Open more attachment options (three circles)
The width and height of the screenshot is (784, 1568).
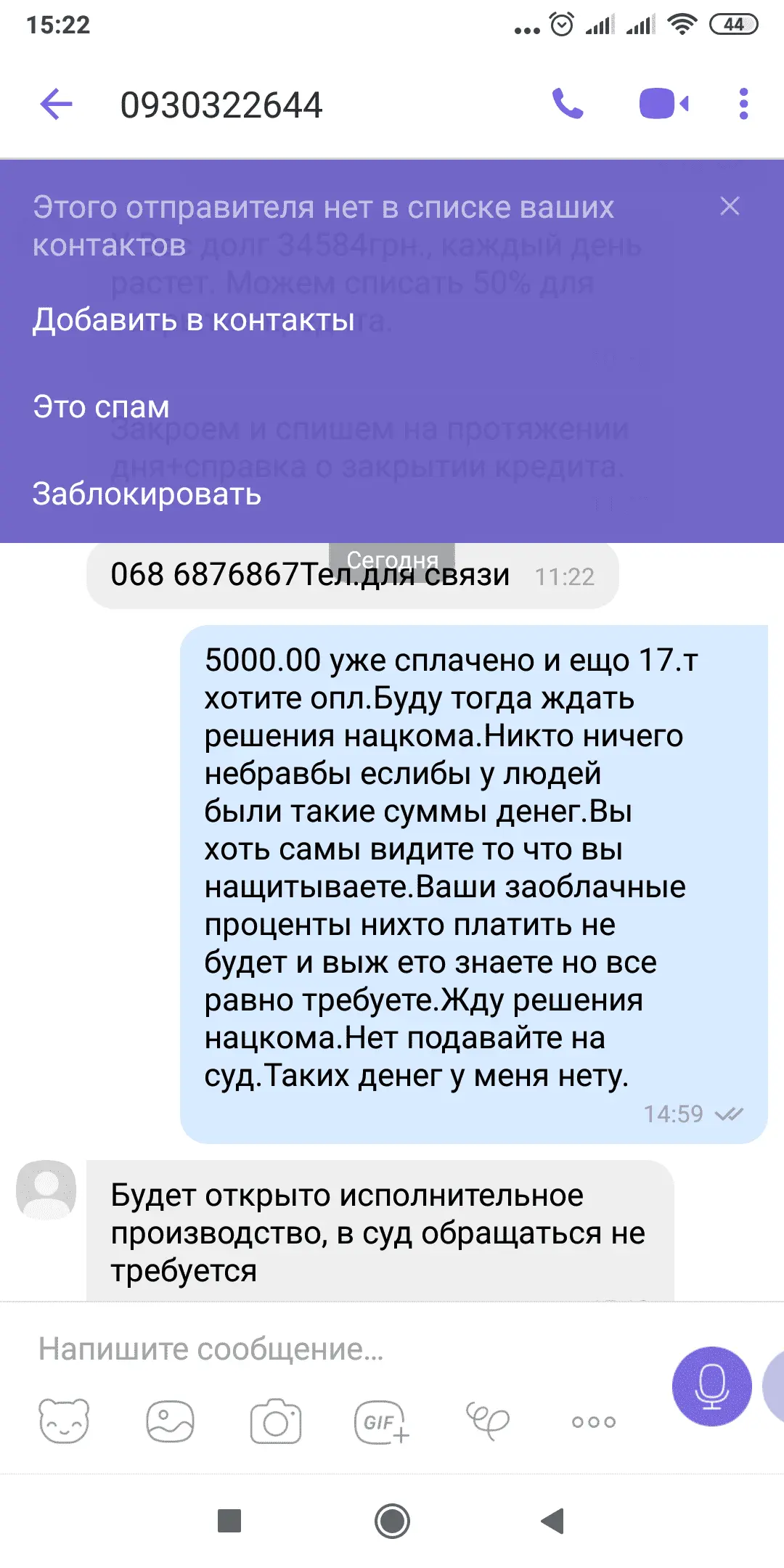(593, 1421)
